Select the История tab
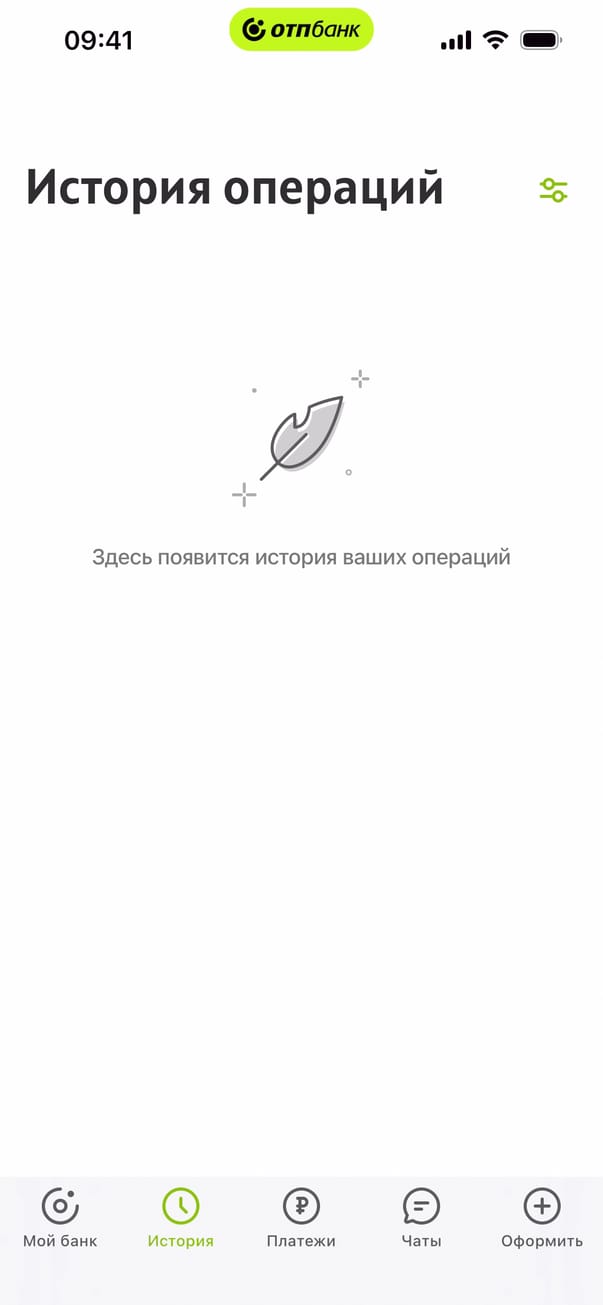Image resolution: width=603 pixels, height=1305 pixels. [x=181, y=1218]
